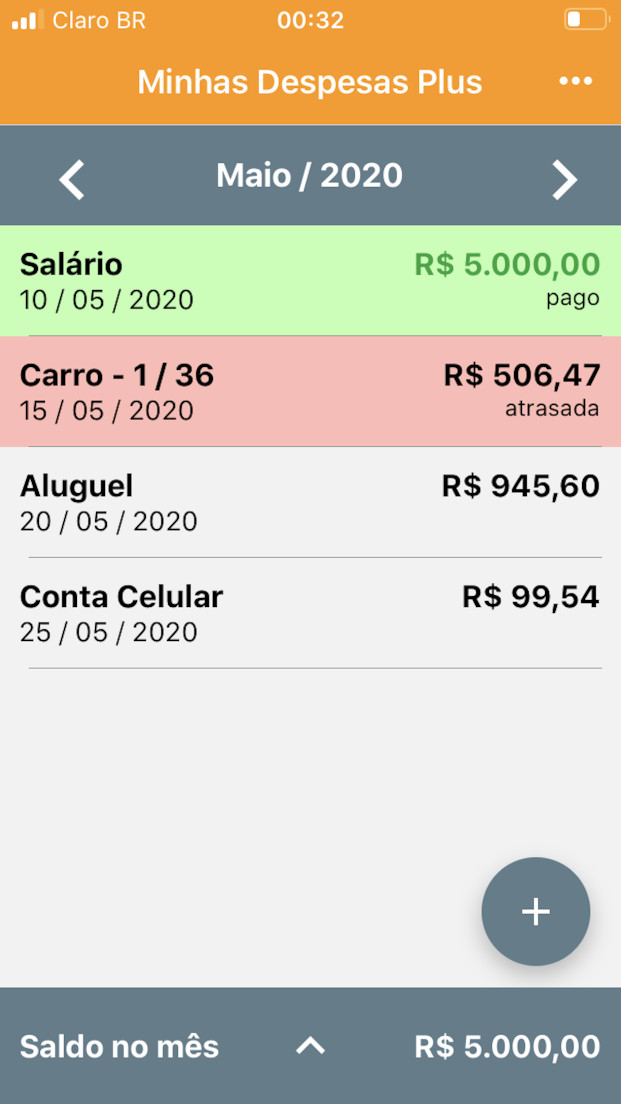Open the Aluguel expense
The width and height of the screenshot is (621, 1104).
point(310,502)
